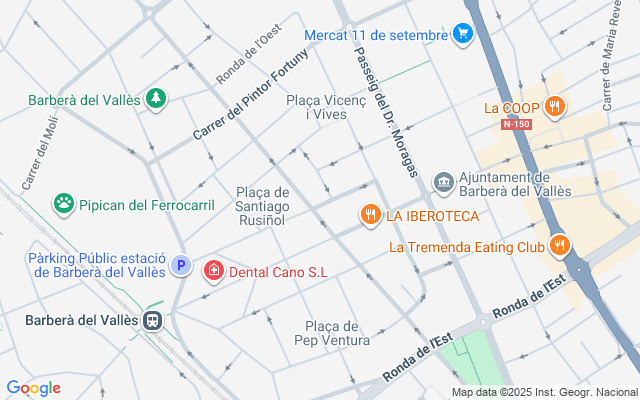Select the Dental Cano S.L marker
Viewport: 640px width, 400px height.
tap(214, 271)
